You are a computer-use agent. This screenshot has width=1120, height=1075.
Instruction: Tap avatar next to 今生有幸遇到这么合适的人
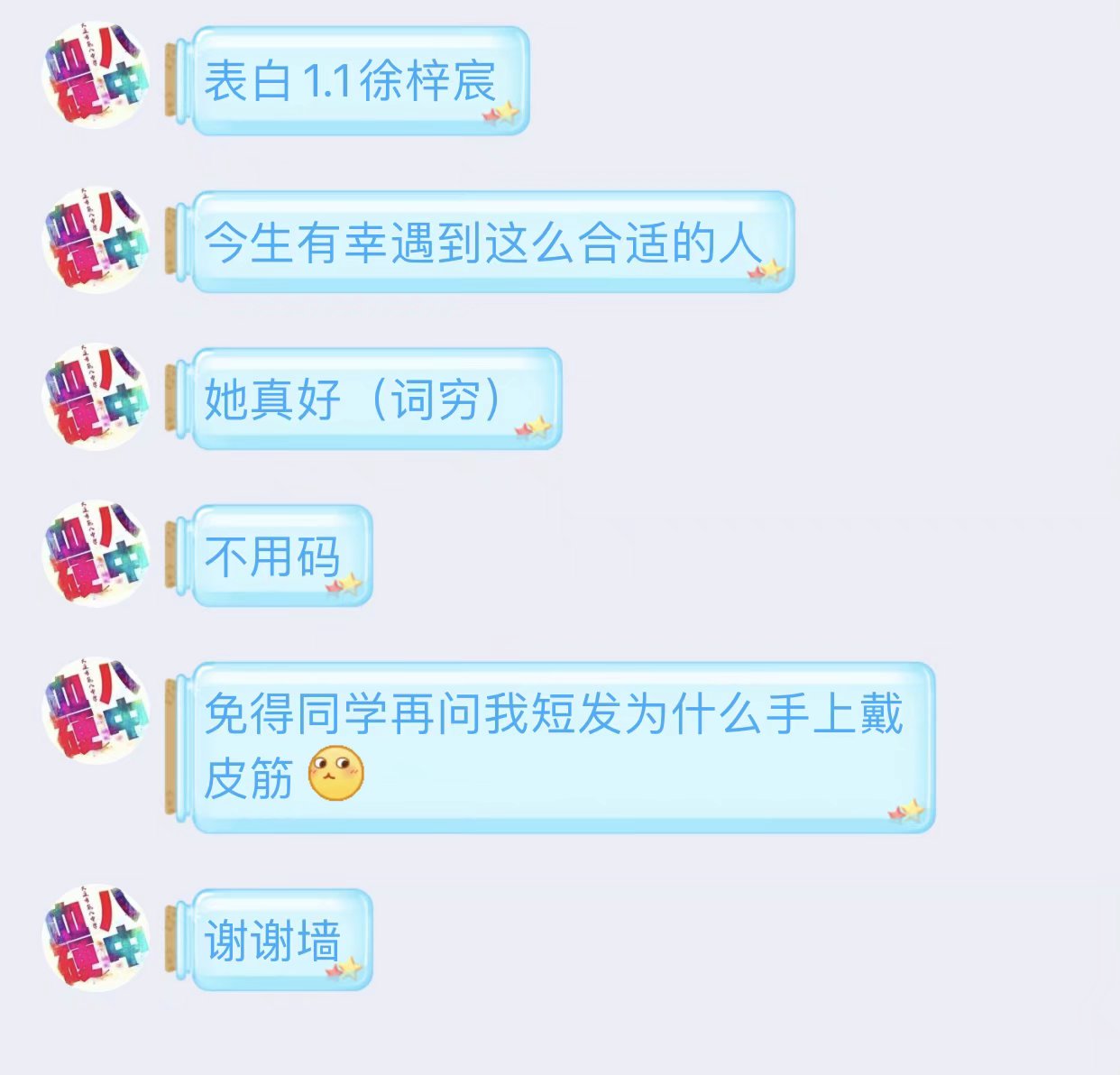click(96, 240)
